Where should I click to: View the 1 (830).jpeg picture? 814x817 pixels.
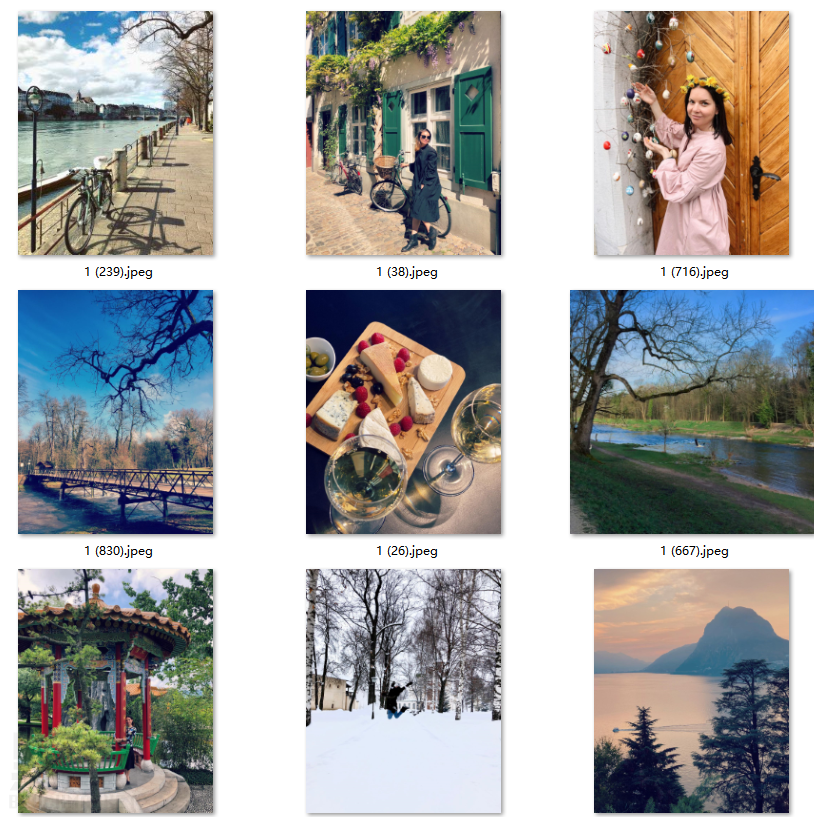115,411
